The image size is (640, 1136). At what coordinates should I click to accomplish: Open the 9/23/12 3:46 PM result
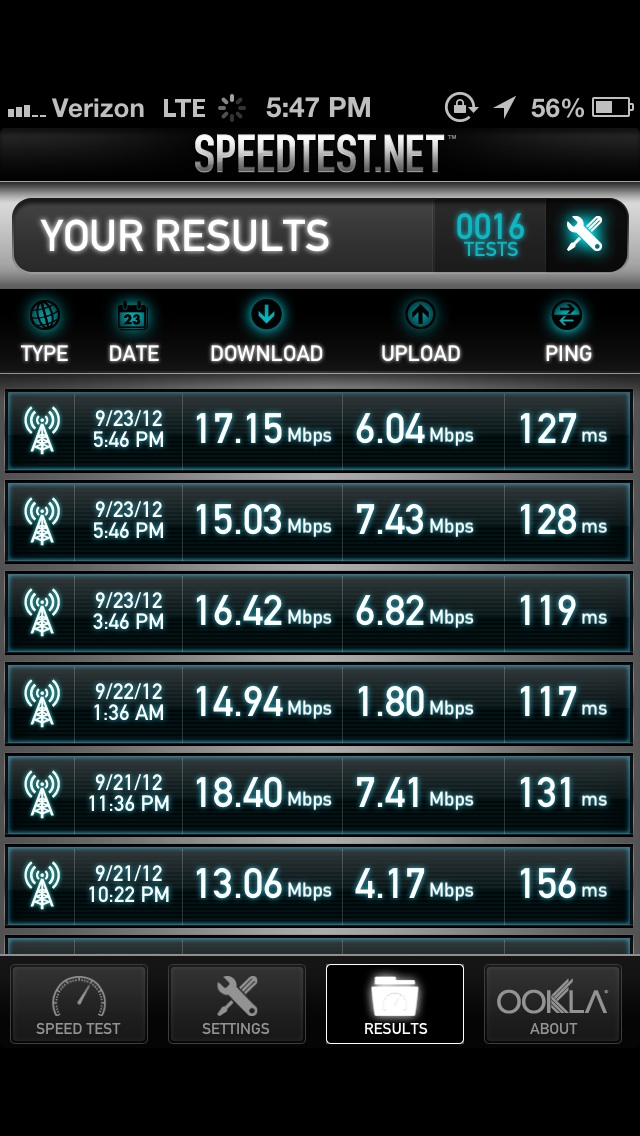click(319, 613)
